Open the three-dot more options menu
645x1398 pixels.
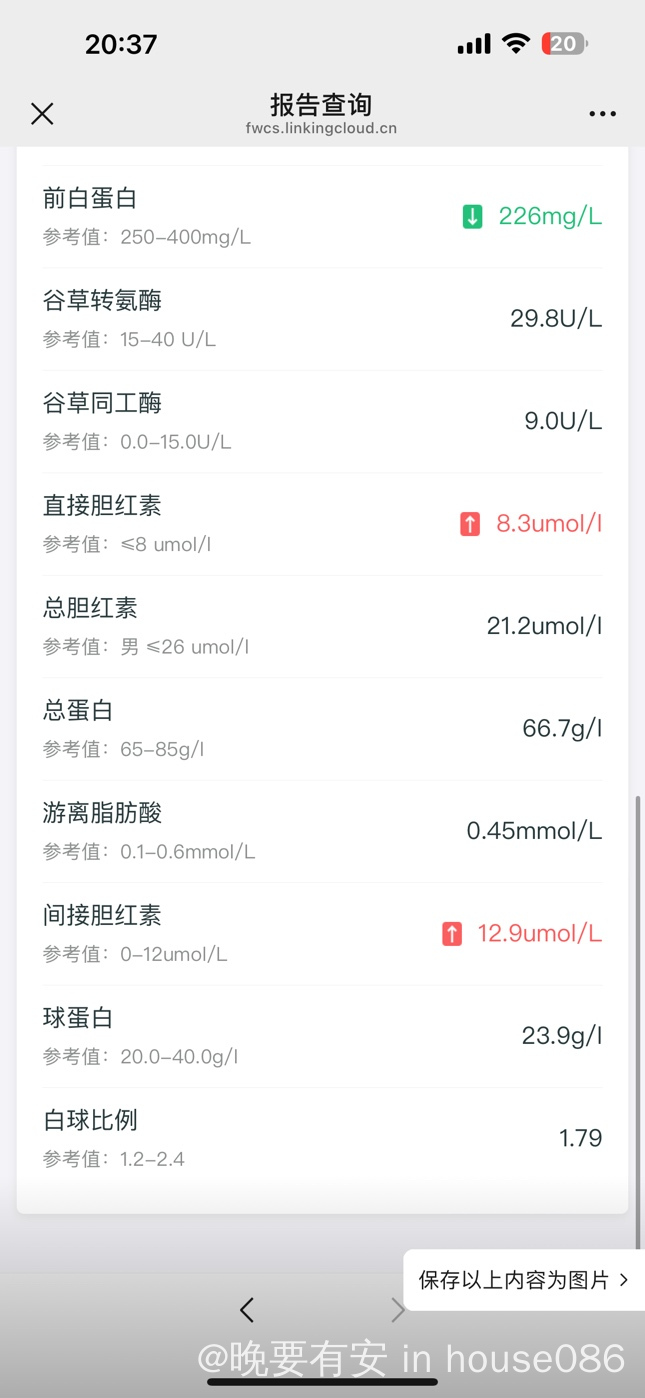click(602, 114)
